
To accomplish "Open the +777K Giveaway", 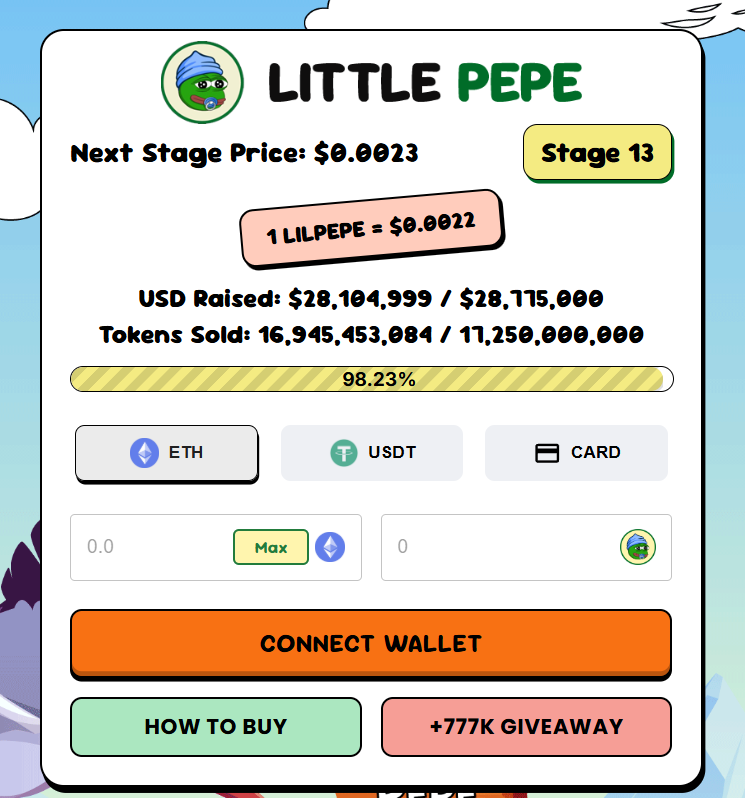I will (526, 727).
